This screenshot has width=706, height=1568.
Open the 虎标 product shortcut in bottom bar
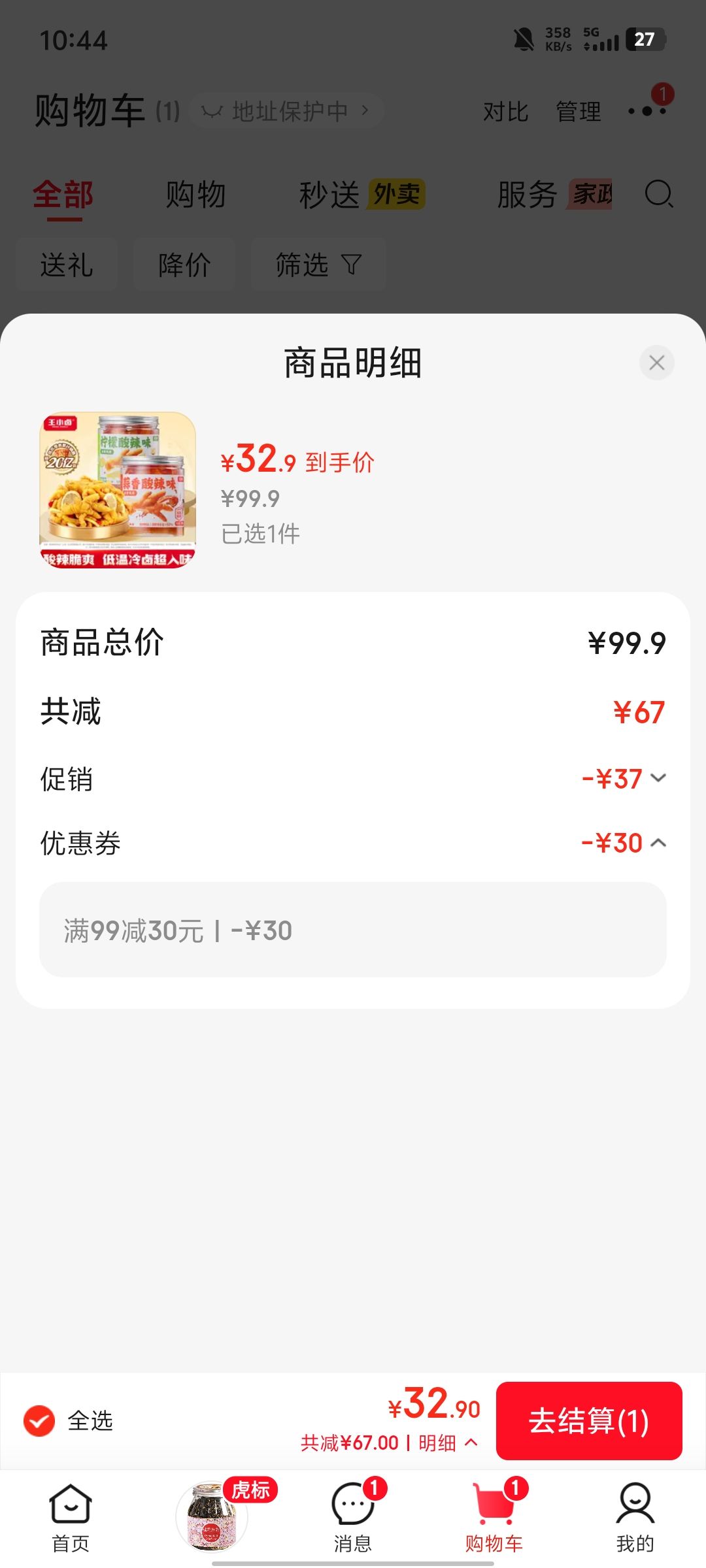click(212, 1516)
